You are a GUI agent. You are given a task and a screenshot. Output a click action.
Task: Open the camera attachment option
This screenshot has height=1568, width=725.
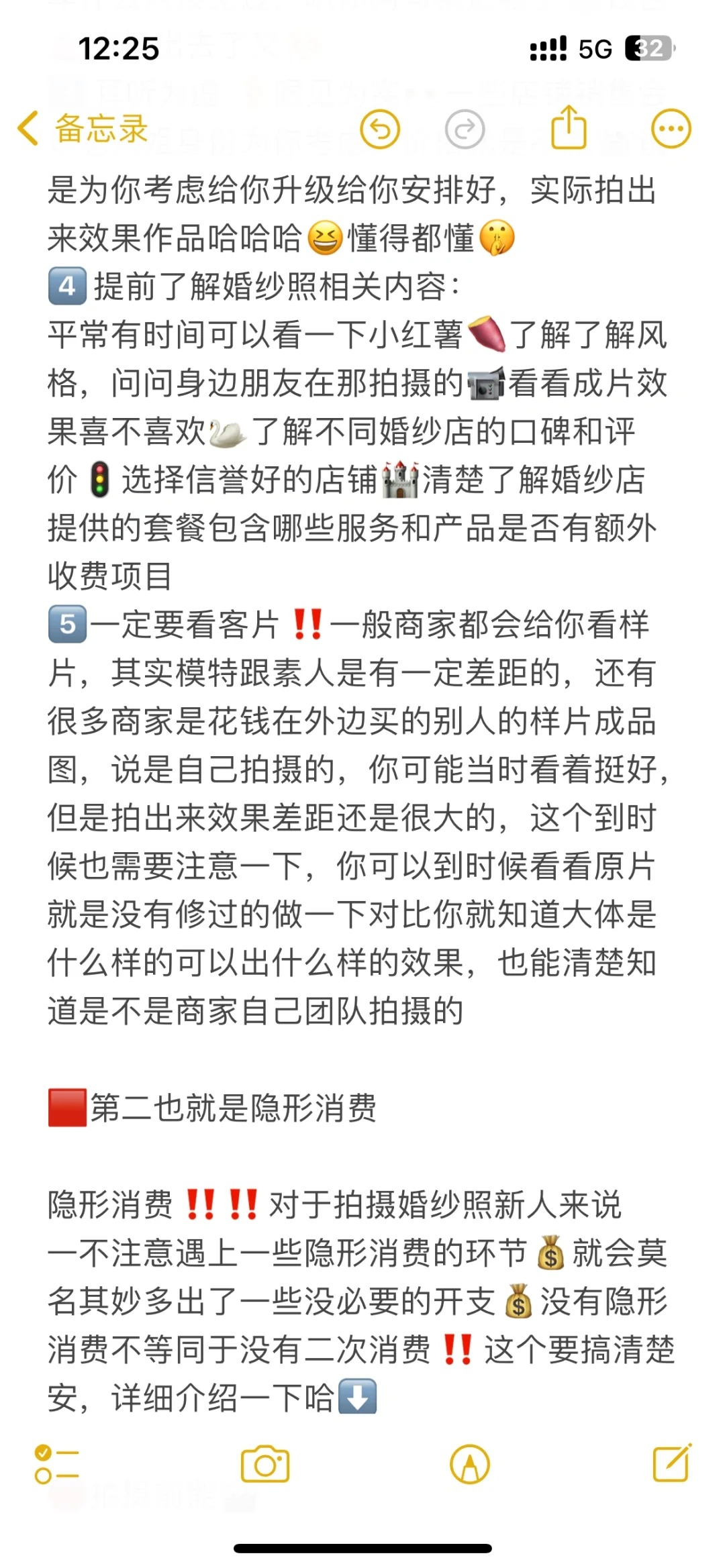pyautogui.click(x=265, y=1464)
